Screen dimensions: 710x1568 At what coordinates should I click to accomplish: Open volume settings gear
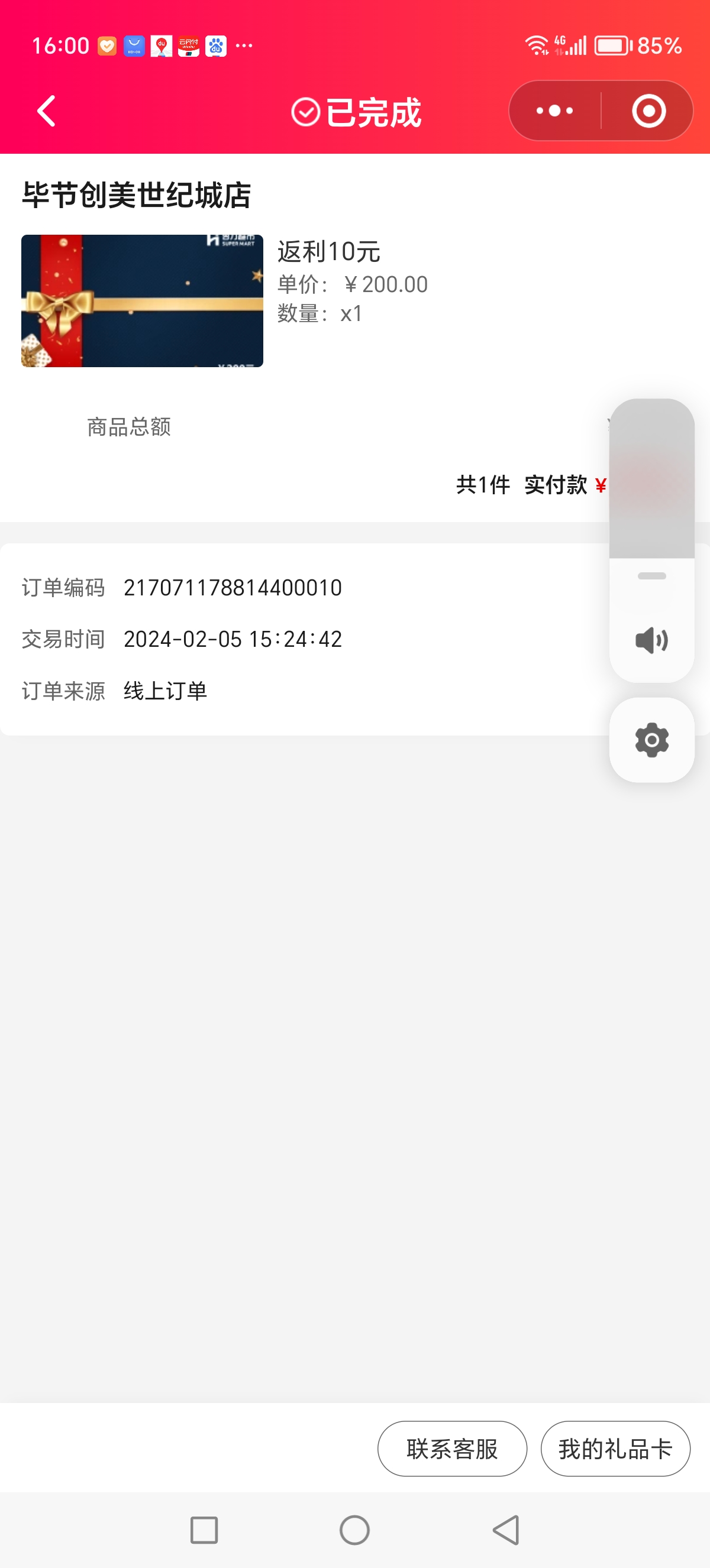(x=651, y=740)
